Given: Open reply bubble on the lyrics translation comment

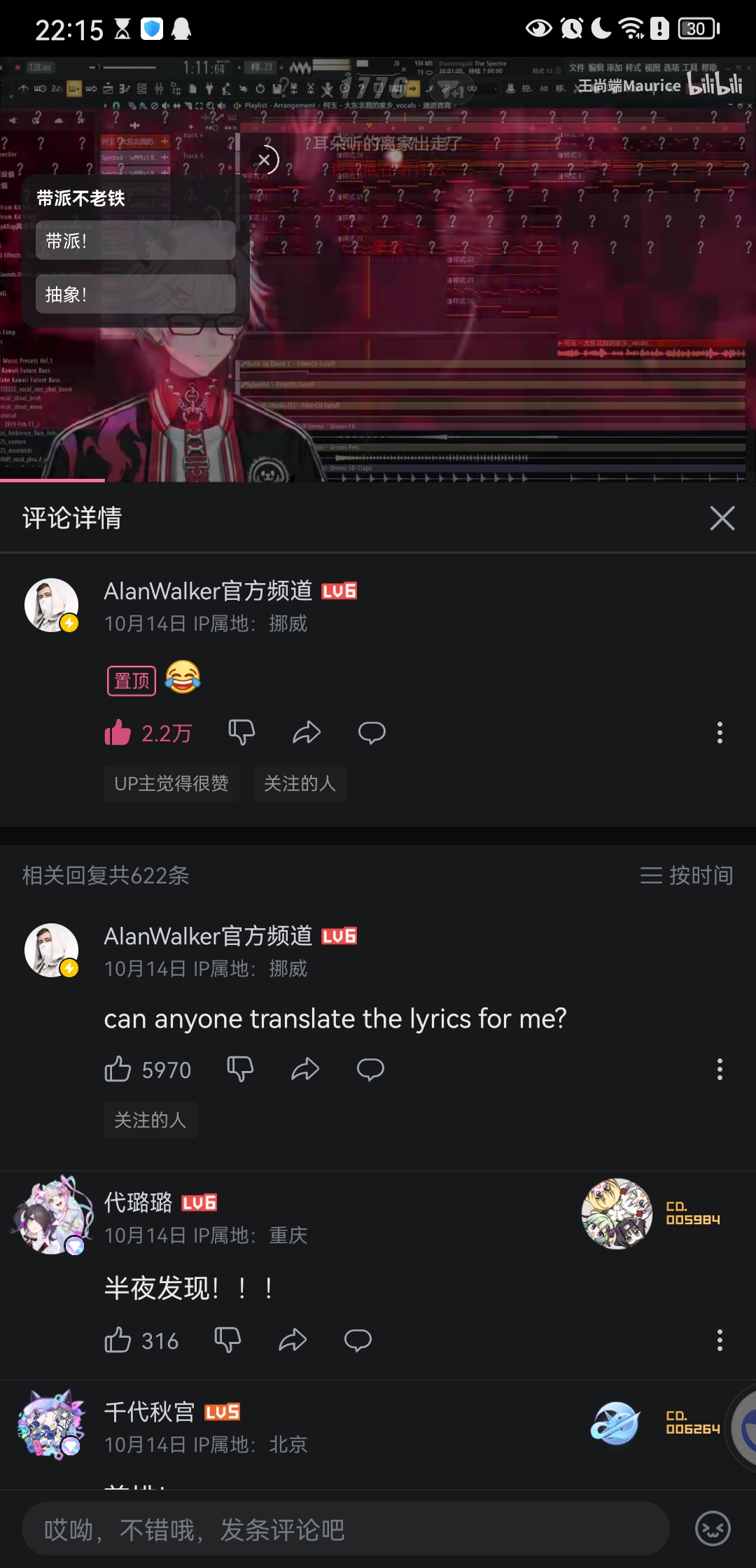Looking at the screenshot, I should (x=371, y=1069).
